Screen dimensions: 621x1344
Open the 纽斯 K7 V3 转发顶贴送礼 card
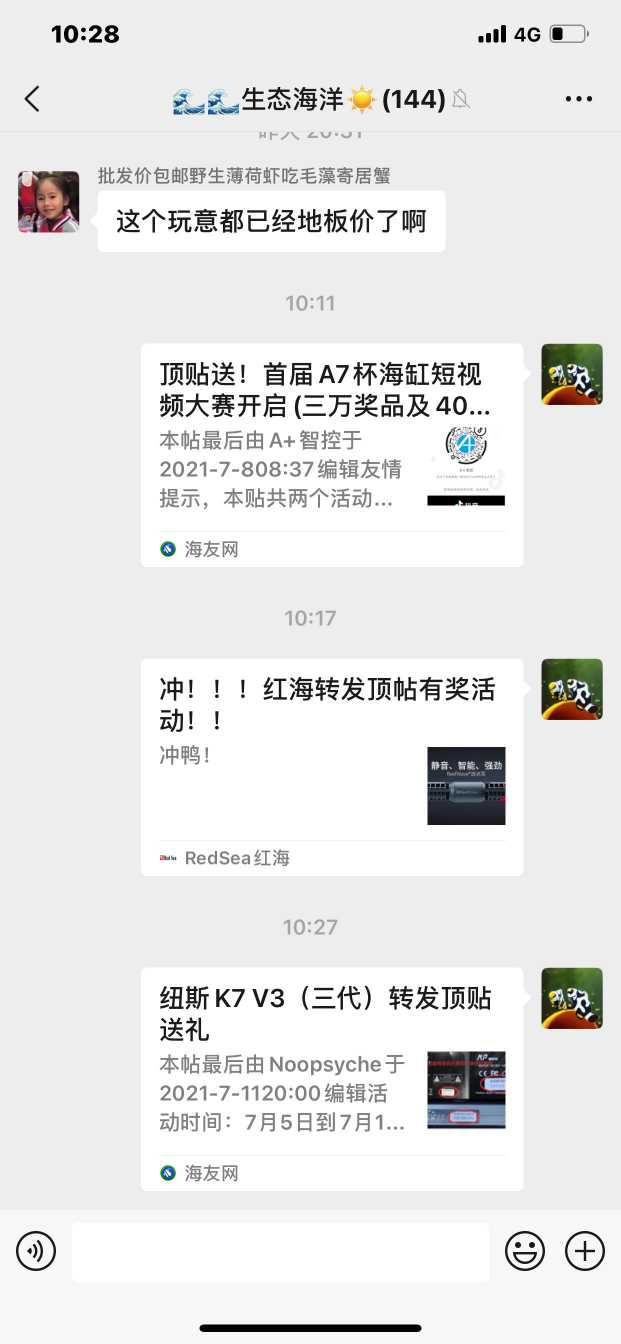(331, 1078)
